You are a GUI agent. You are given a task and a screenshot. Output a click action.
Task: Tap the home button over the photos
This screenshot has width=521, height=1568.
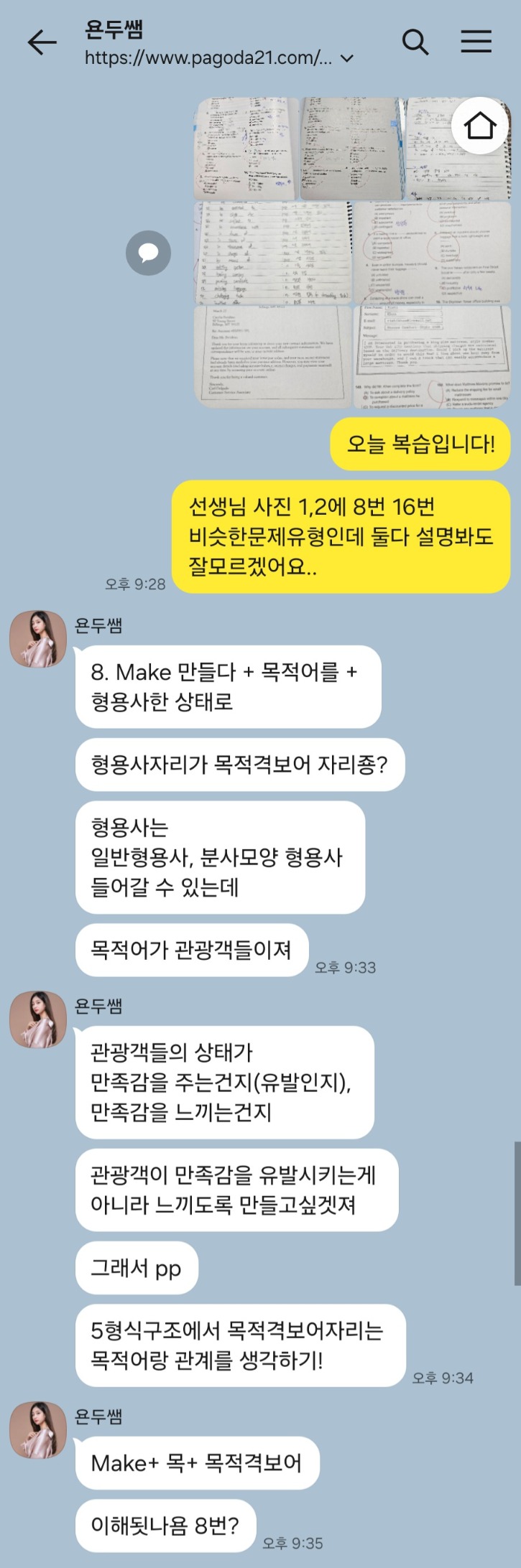pyautogui.click(x=480, y=126)
